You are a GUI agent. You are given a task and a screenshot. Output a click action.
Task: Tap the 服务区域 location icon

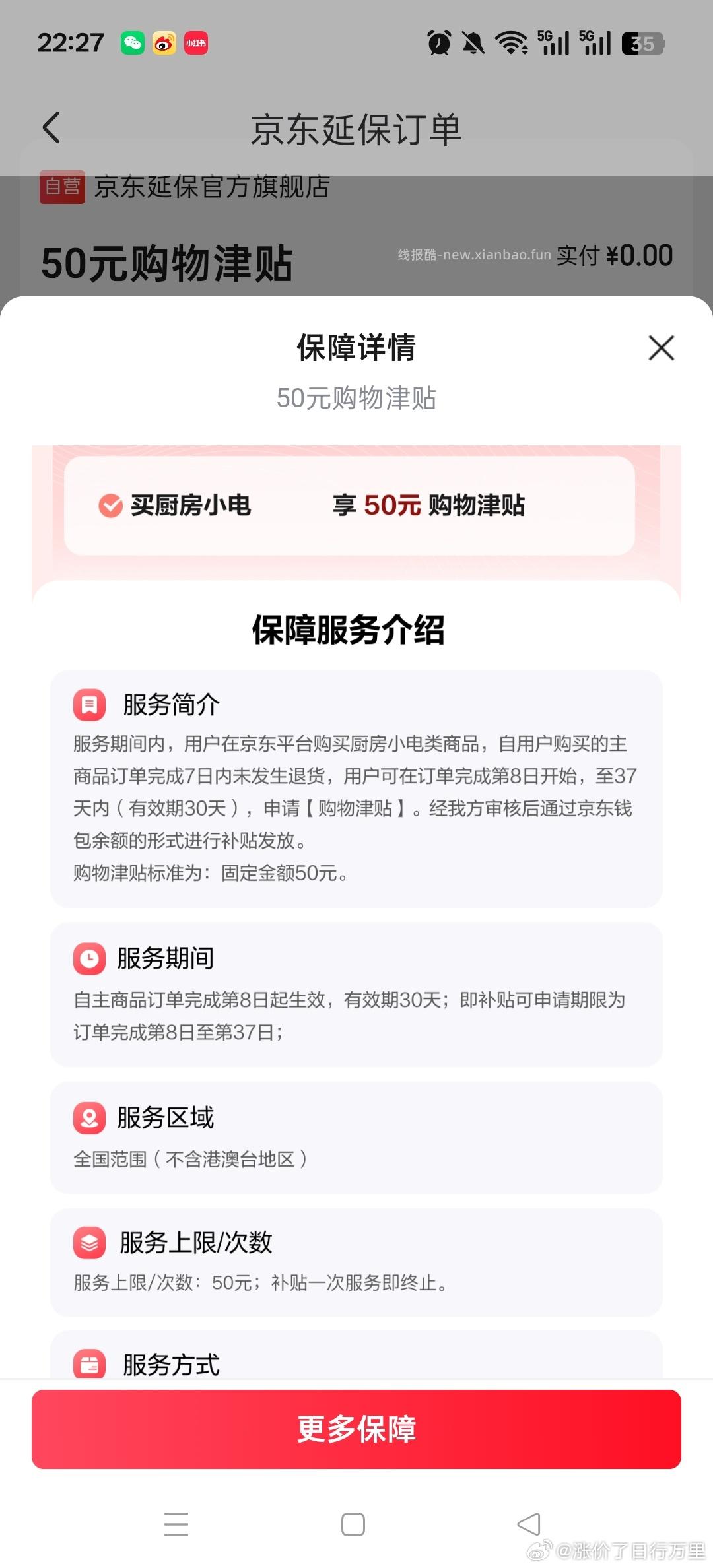[x=90, y=1117]
